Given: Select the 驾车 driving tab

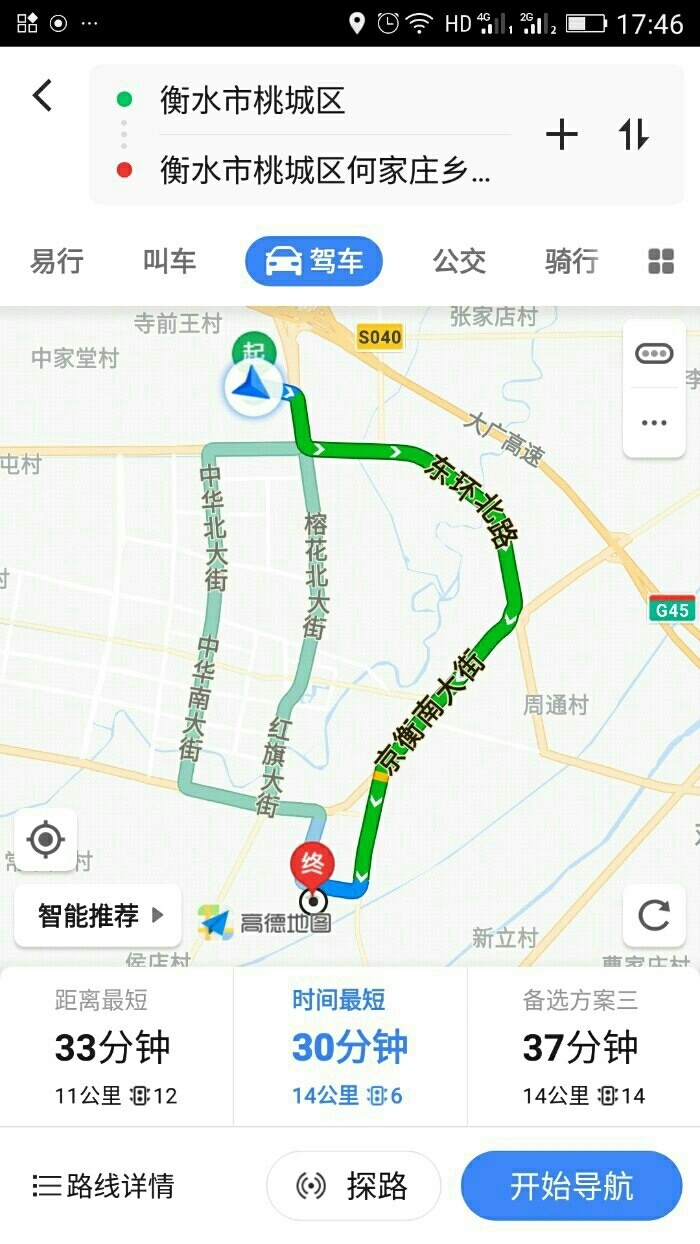Looking at the screenshot, I should click(314, 262).
